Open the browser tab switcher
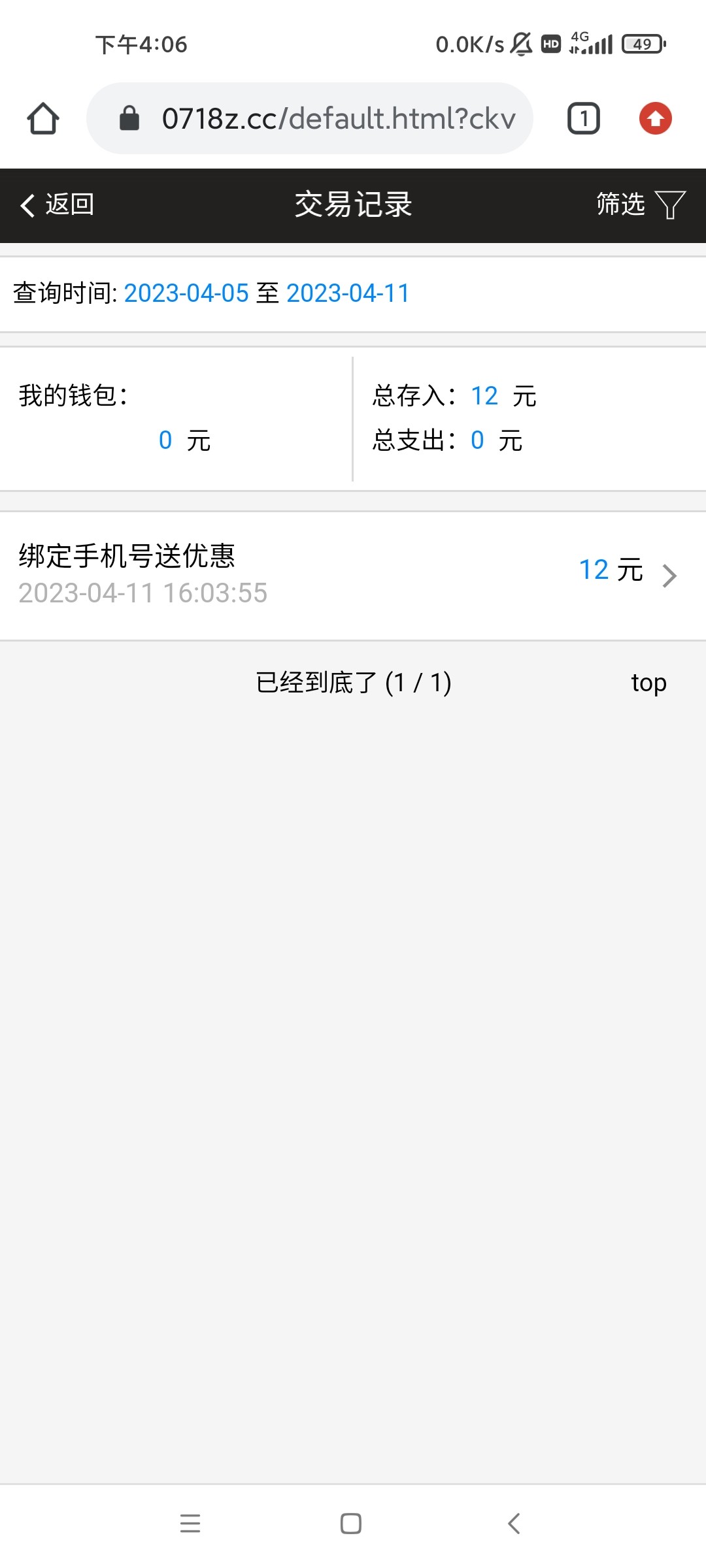 (583, 119)
